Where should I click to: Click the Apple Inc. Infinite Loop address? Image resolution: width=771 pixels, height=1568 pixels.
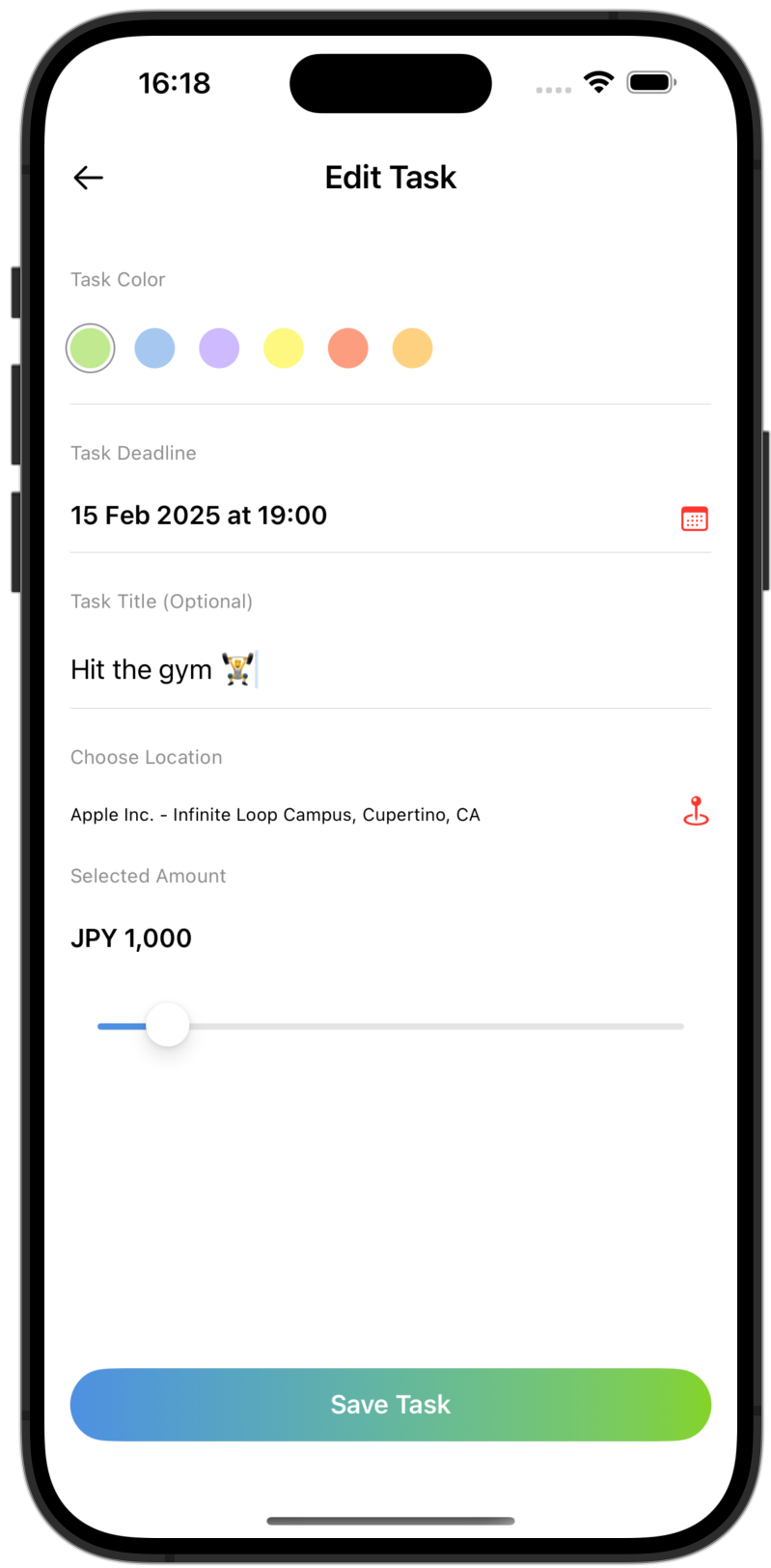coord(275,814)
